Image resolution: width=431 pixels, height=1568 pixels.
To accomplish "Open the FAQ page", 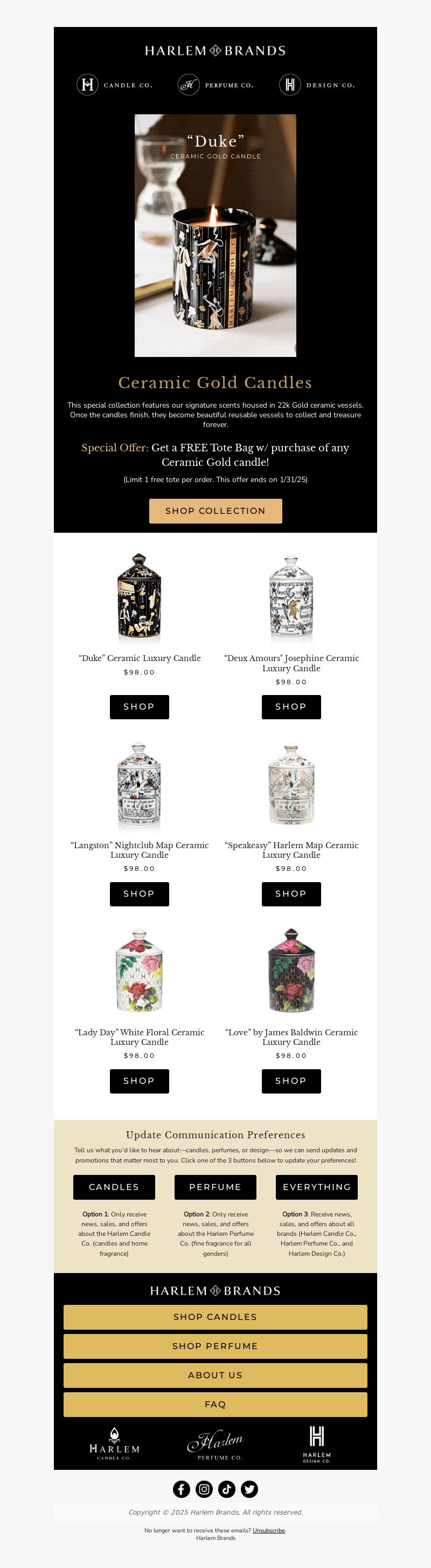I will pyautogui.click(x=215, y=1404).
